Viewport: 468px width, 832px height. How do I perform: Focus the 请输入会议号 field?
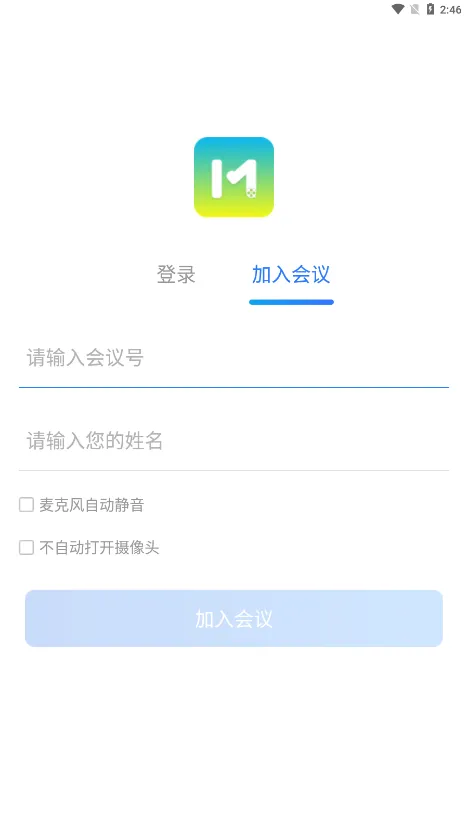(234, 358)
